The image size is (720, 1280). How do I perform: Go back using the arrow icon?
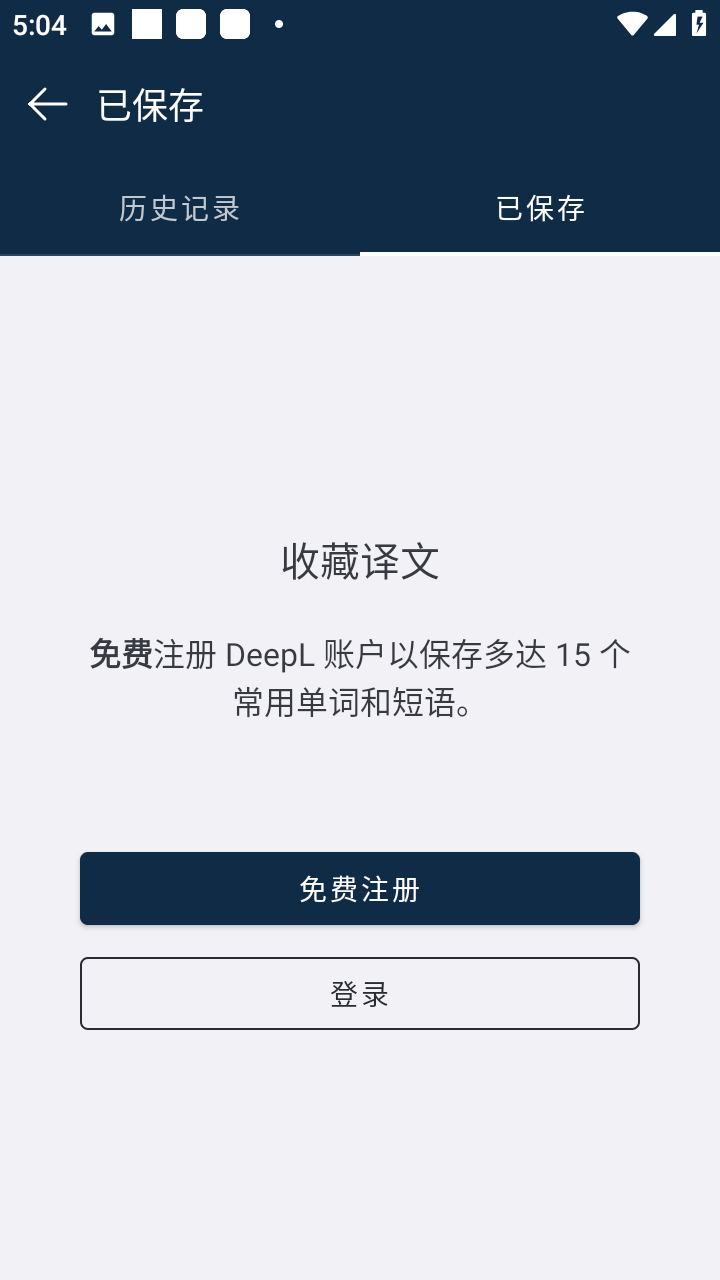pyautogui.click(x=47, y=105)
